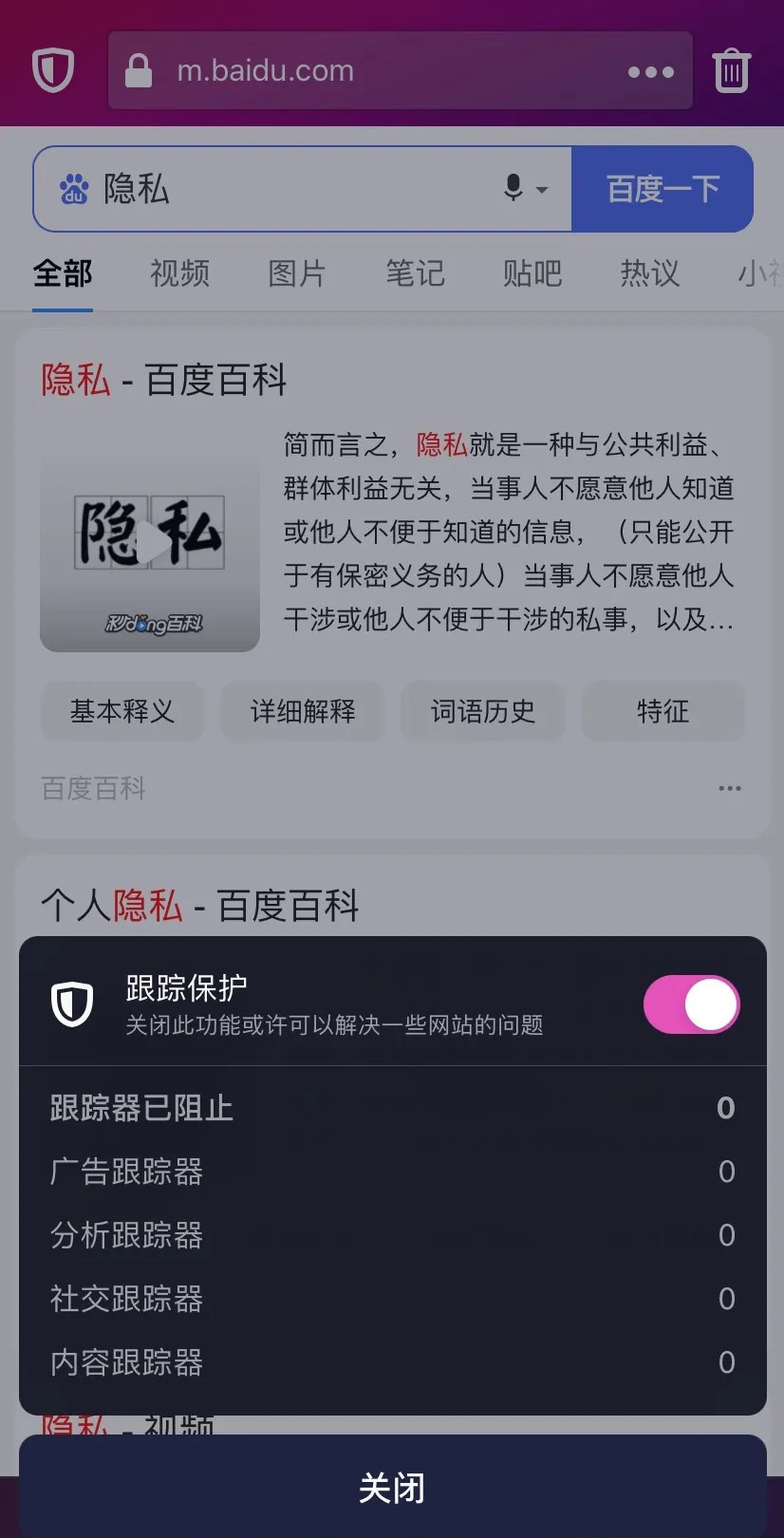Switch to the 热议 tab

point(650,273)
